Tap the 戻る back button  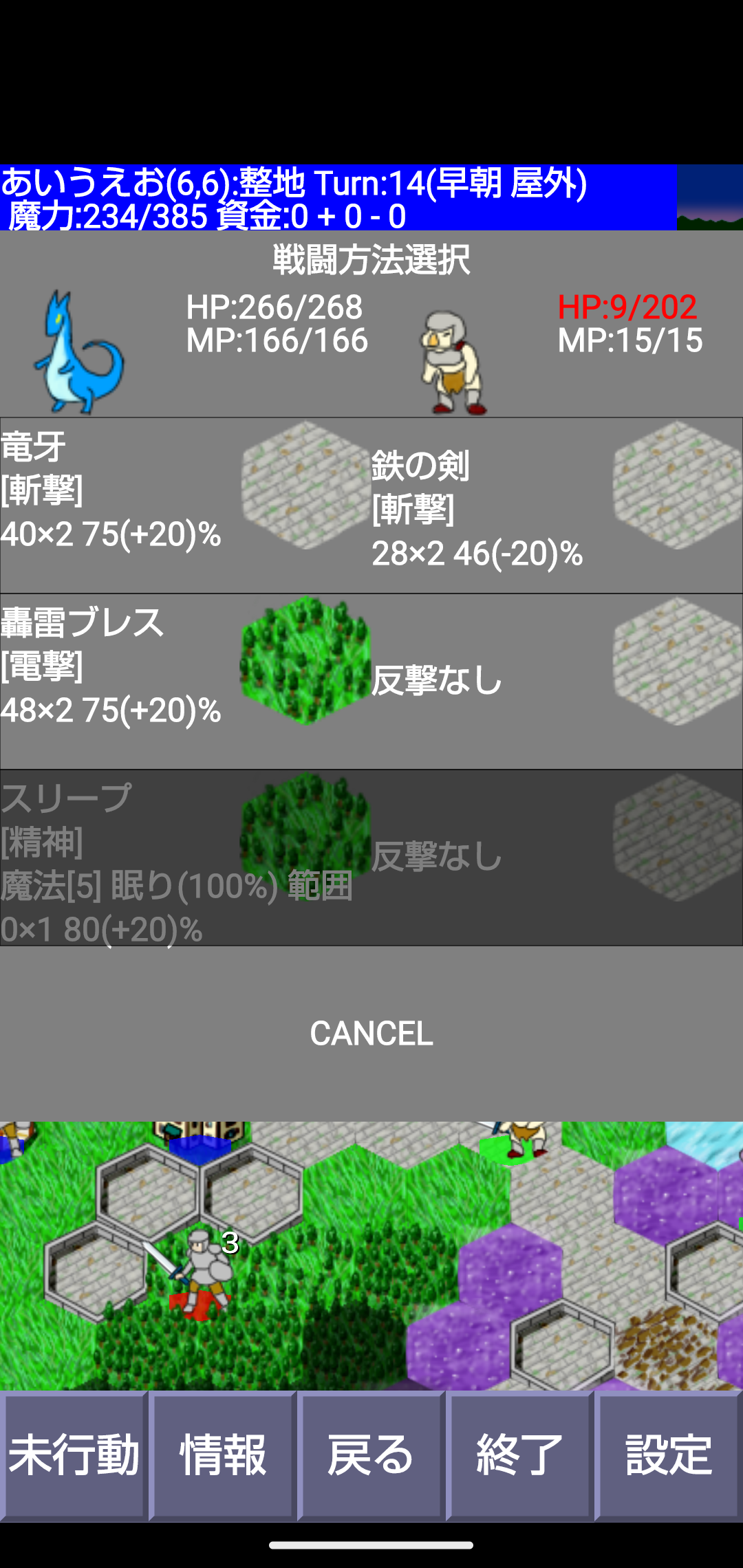(371, 1455)
